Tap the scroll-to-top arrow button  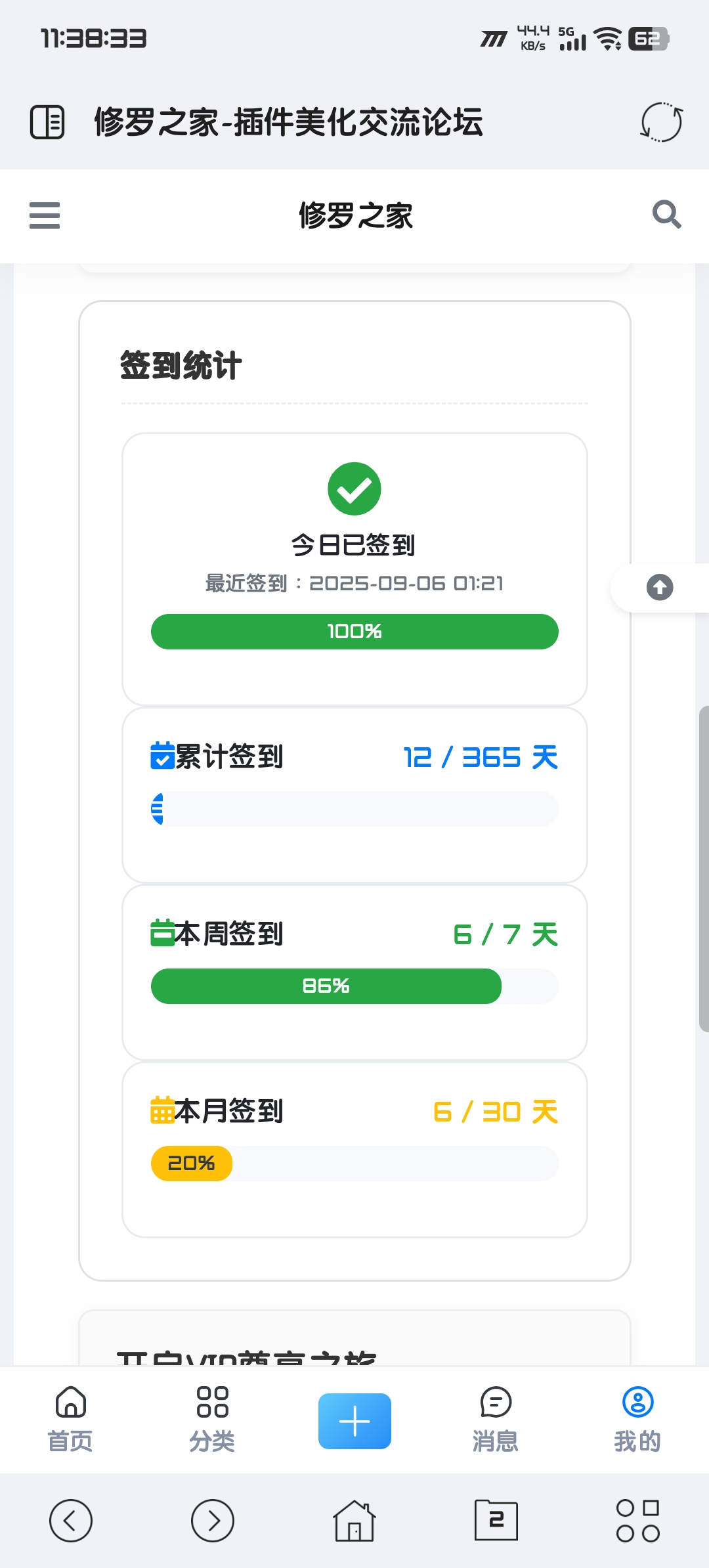(660, 587)
